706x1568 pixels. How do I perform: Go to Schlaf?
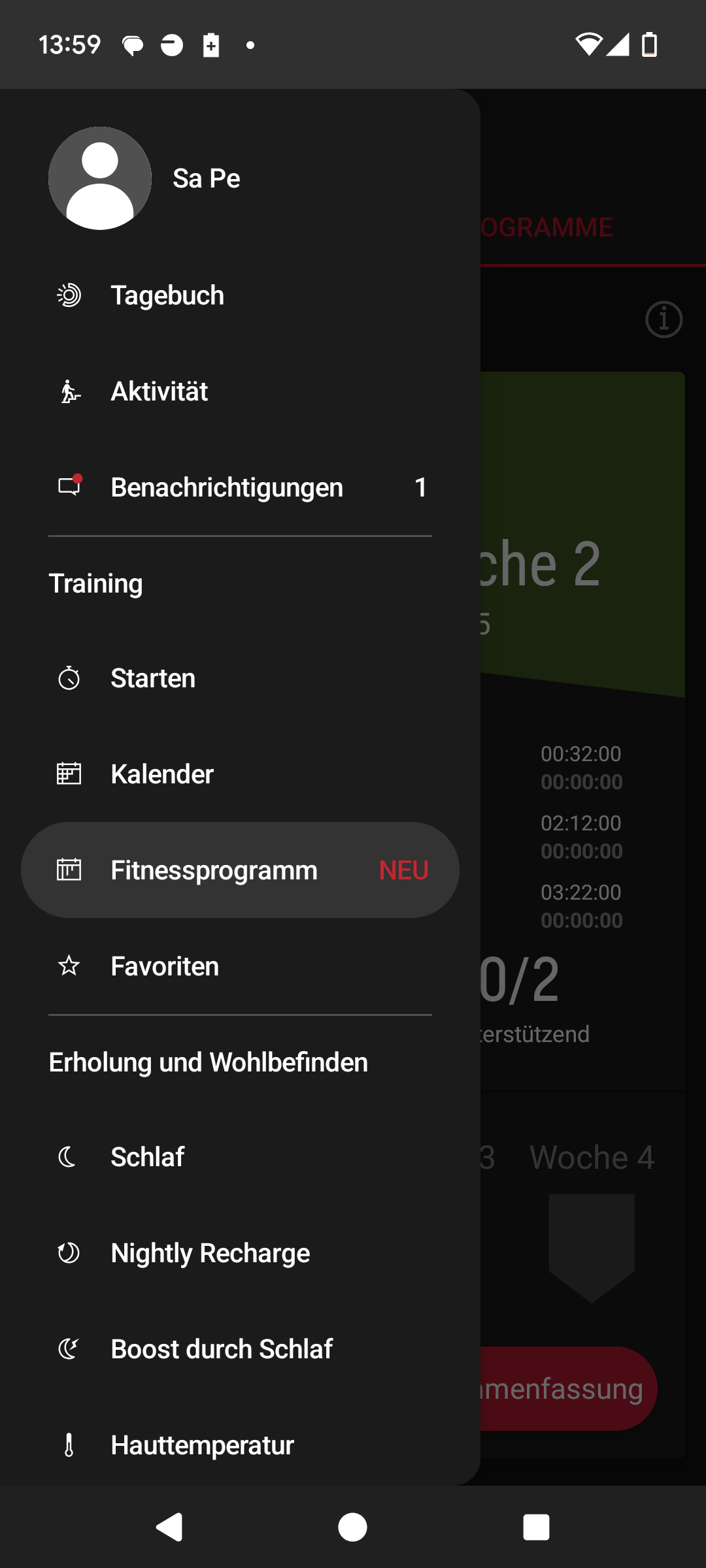240,1157
